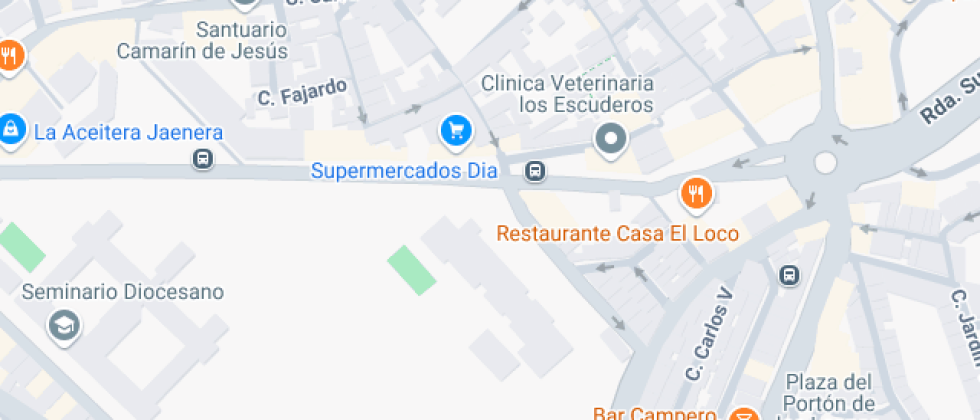Open the Bar Campero marker
The image size is (980, 420).
click(743, 414)
